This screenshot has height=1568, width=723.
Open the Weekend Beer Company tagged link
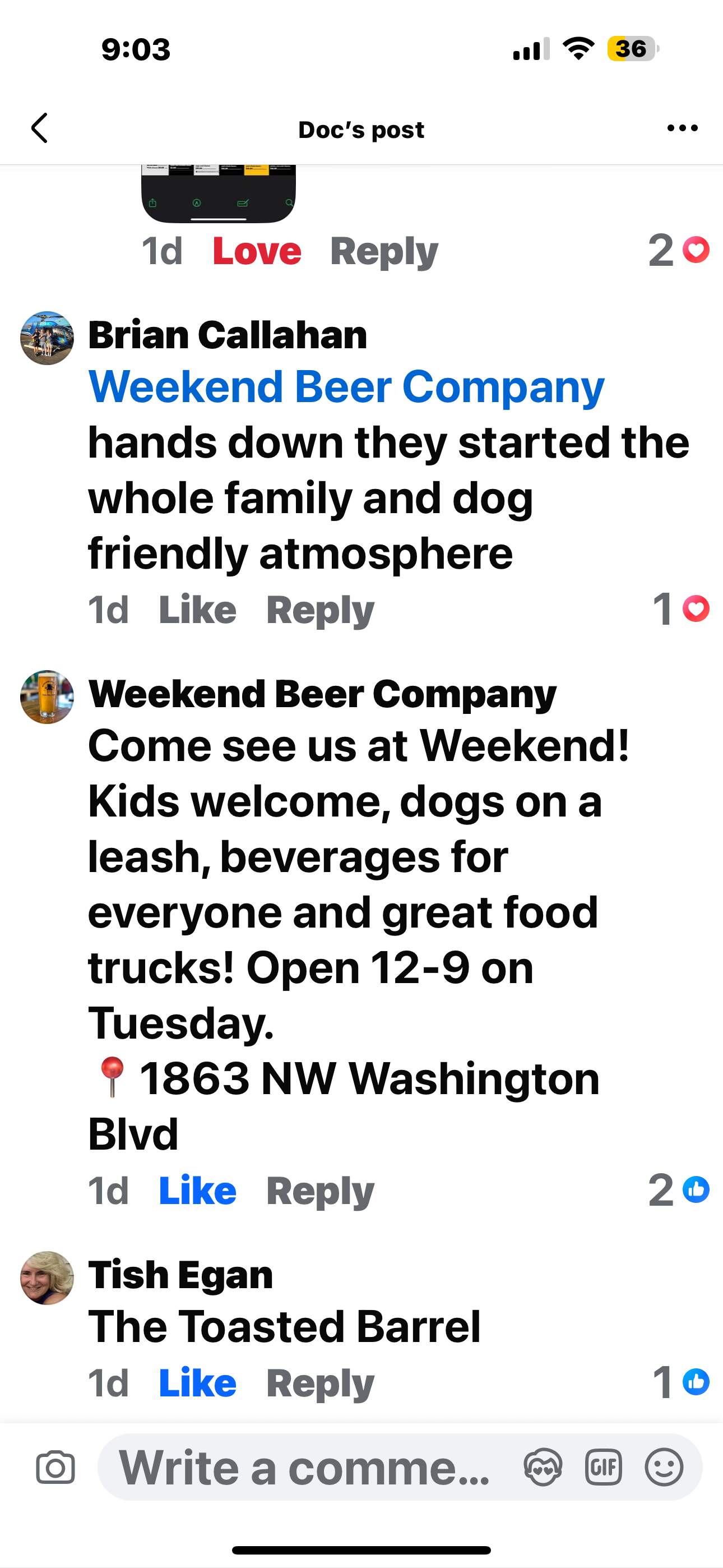click(x=346, y=387)
